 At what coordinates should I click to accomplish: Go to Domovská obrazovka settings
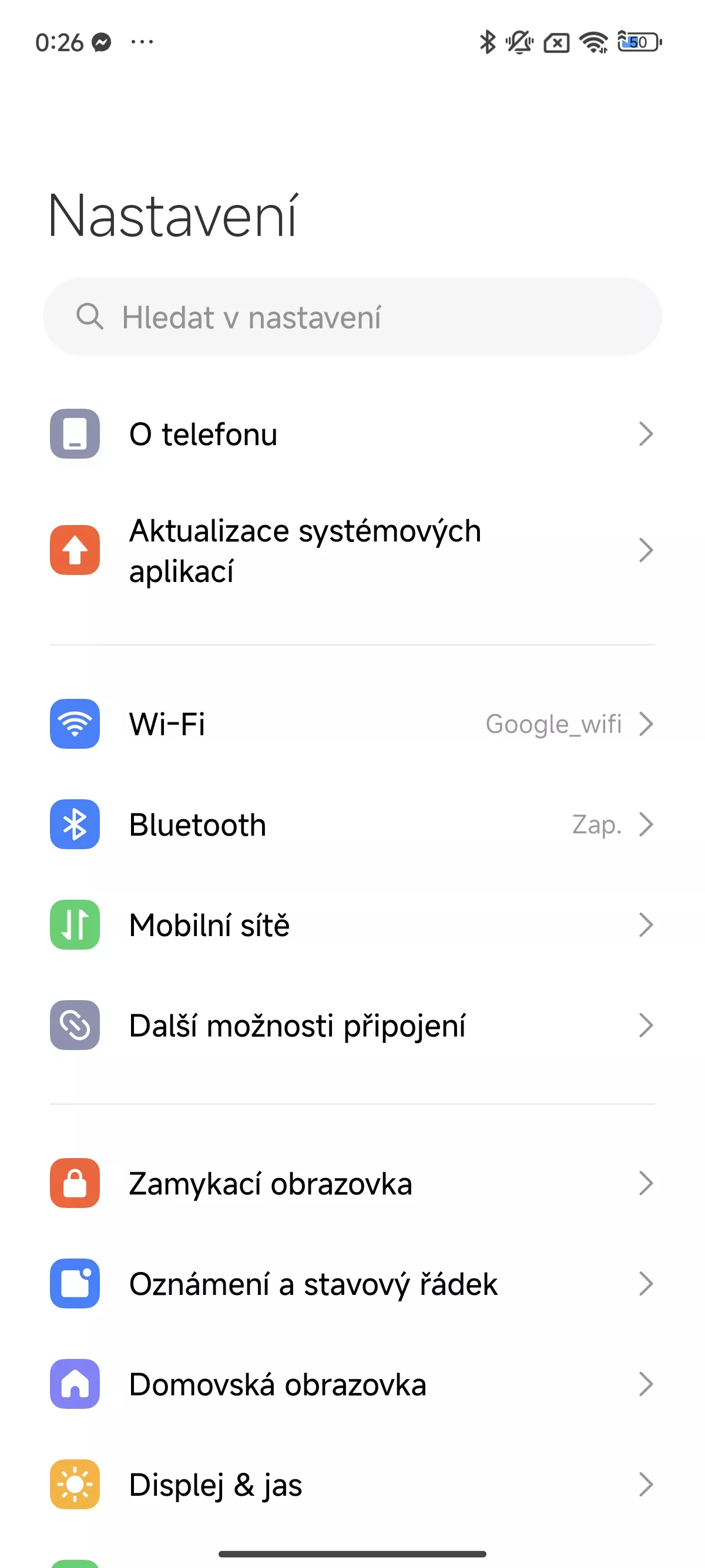(x=352, y=1384)
